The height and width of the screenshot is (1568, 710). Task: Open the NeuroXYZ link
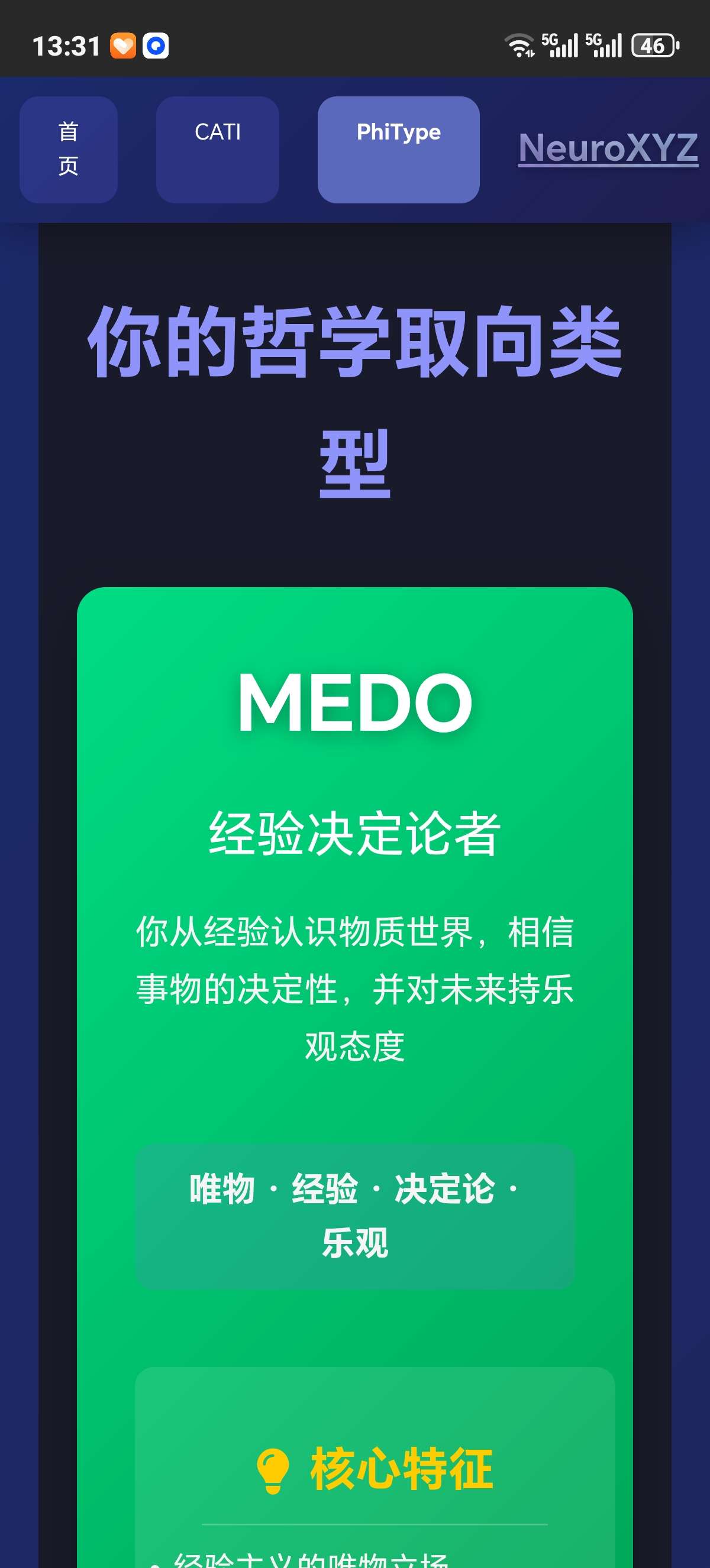608,148
